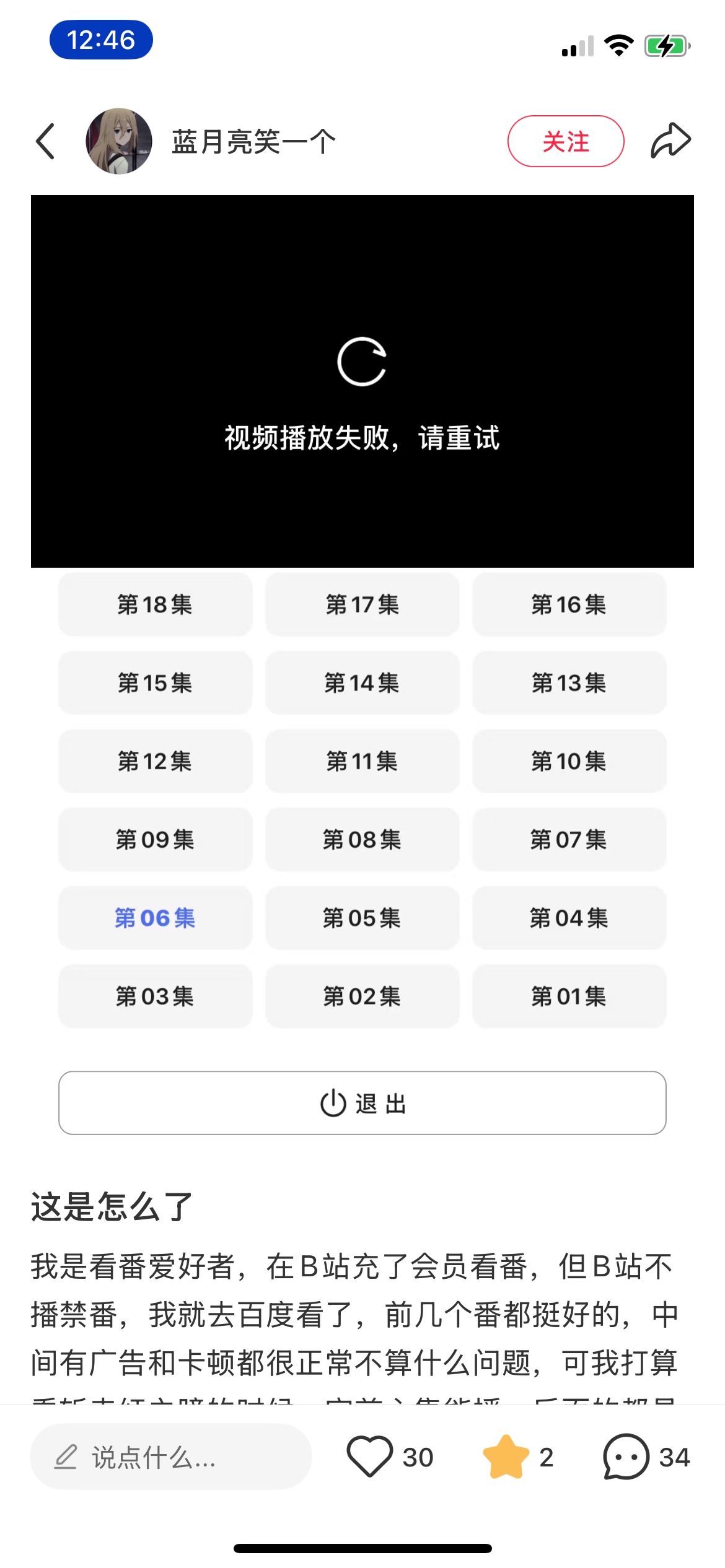The height and width of the screenshot is (1568, 725).
Task: Tap the 说点什么 comment input field
Action: coord(170,1457)
